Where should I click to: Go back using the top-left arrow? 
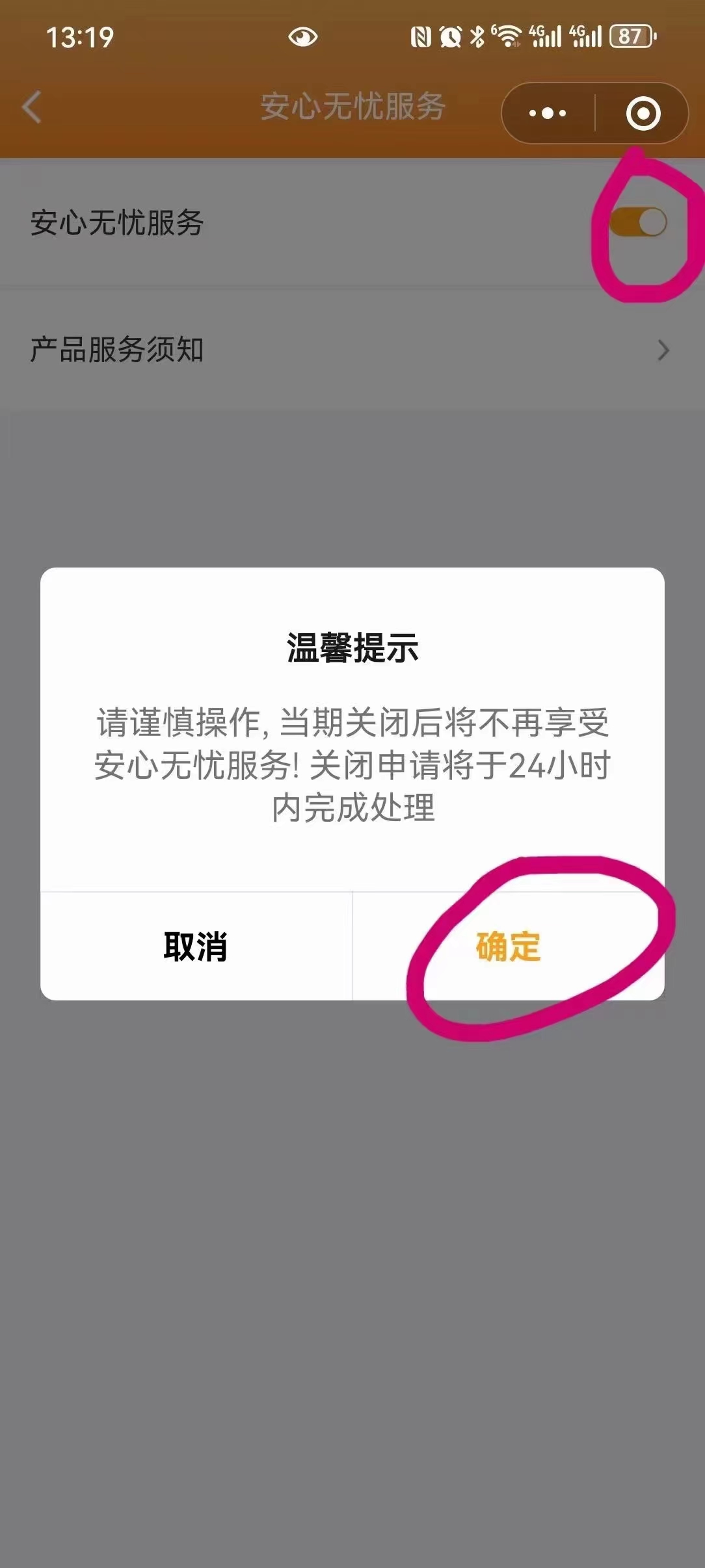[31, 107]
